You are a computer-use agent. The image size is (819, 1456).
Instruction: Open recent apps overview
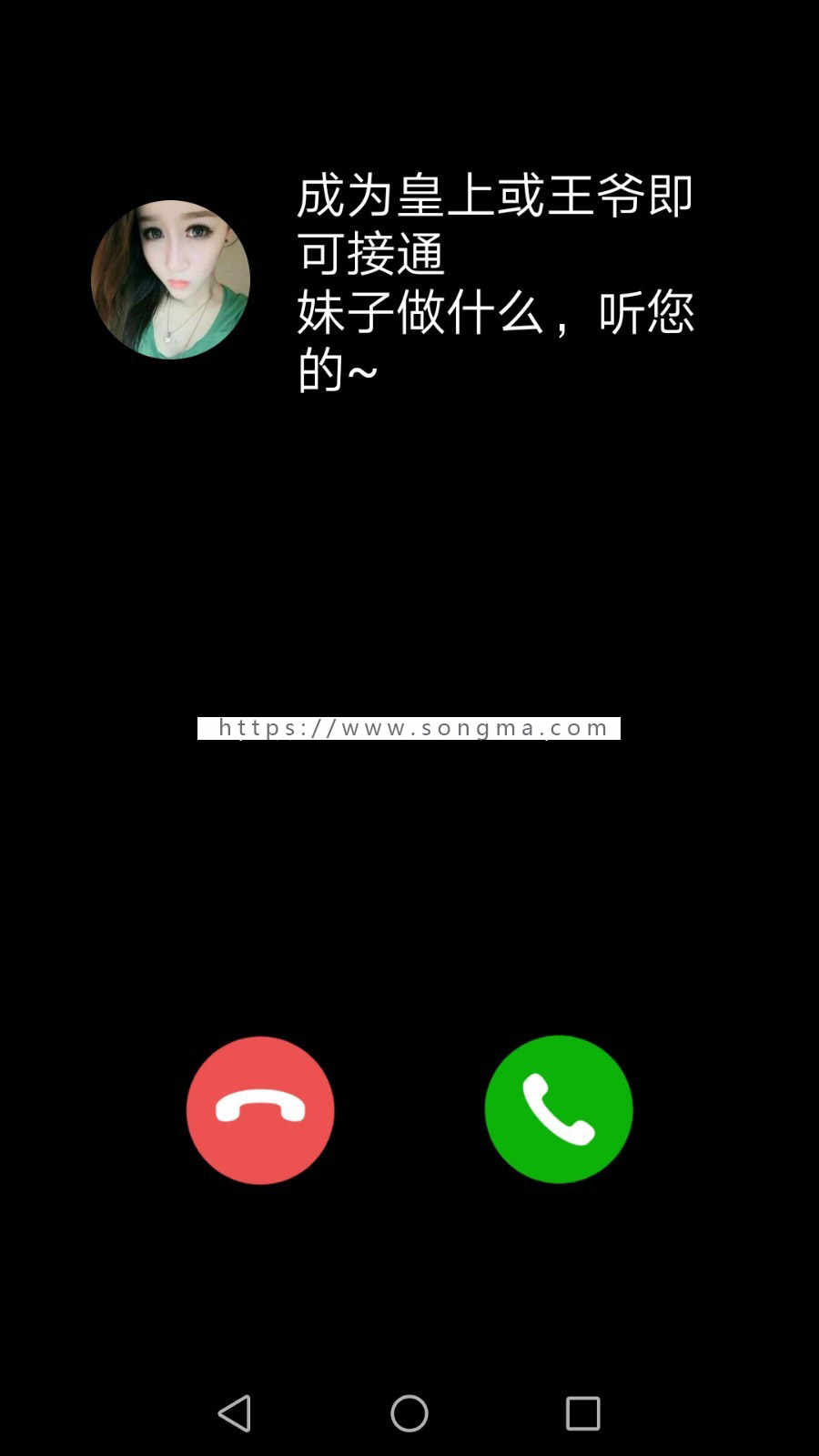pos(582,1413)
